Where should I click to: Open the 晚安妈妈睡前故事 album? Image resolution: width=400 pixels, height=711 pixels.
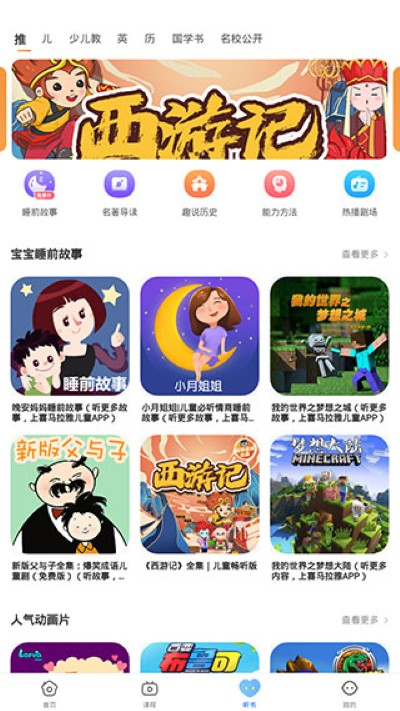point(70,350)
